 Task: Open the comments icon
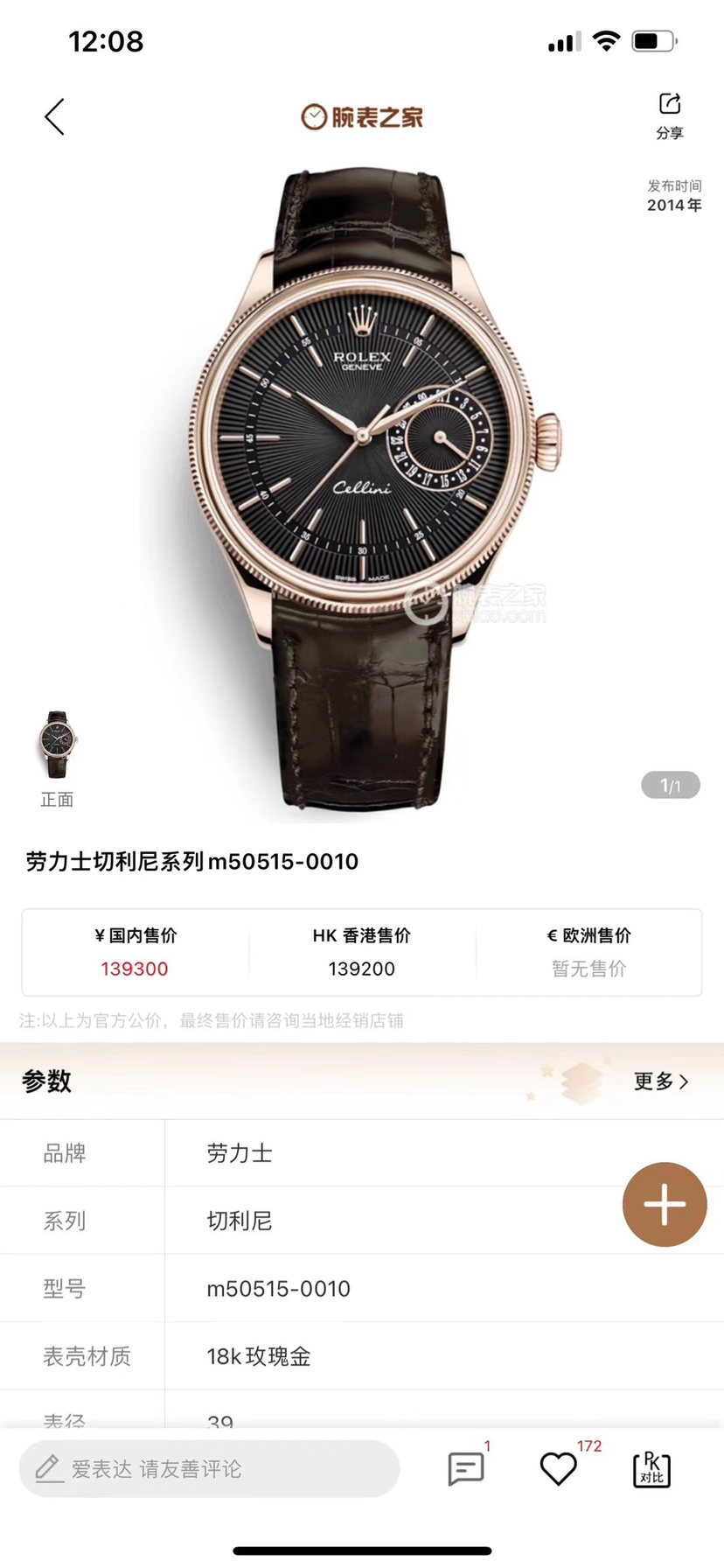click(465, 1469)
